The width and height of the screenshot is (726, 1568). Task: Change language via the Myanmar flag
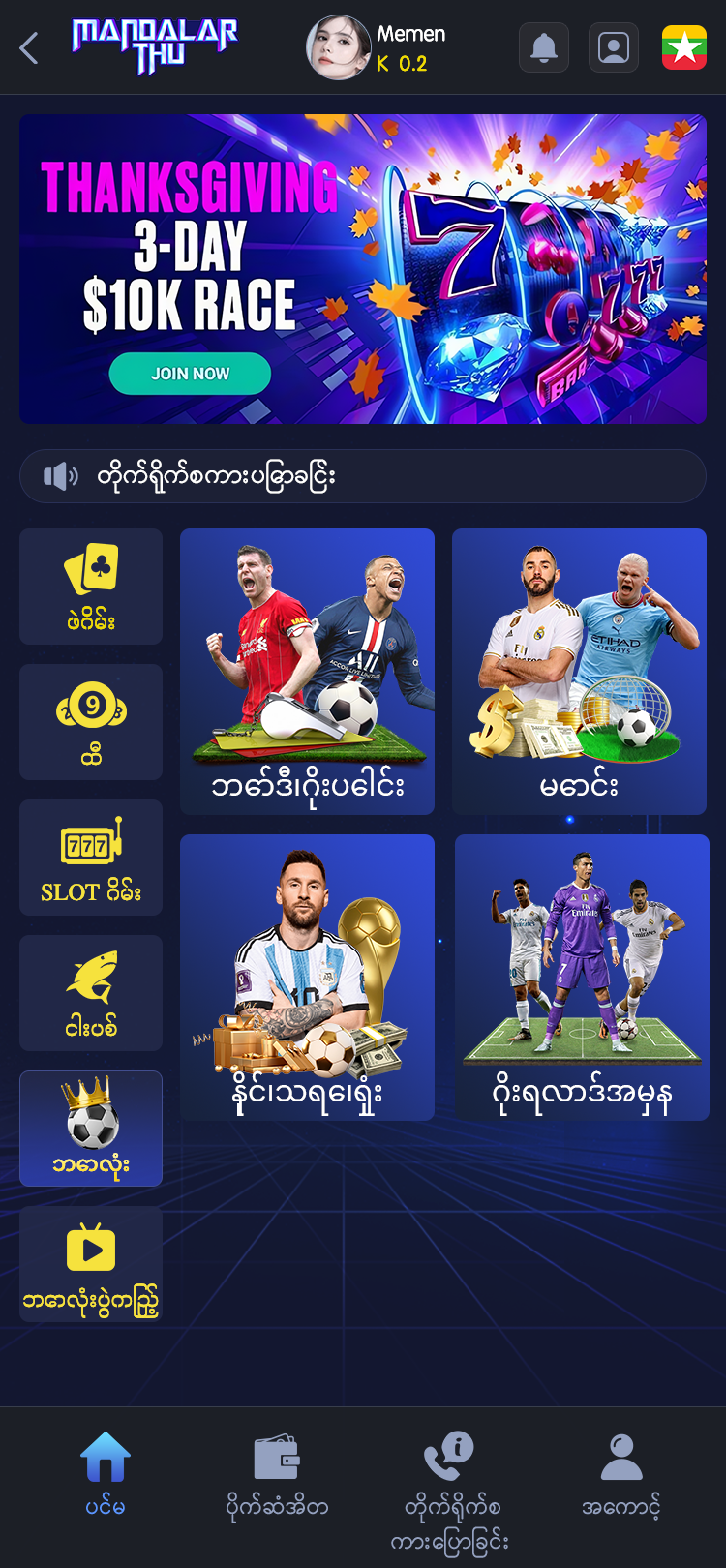pos(684,47)
